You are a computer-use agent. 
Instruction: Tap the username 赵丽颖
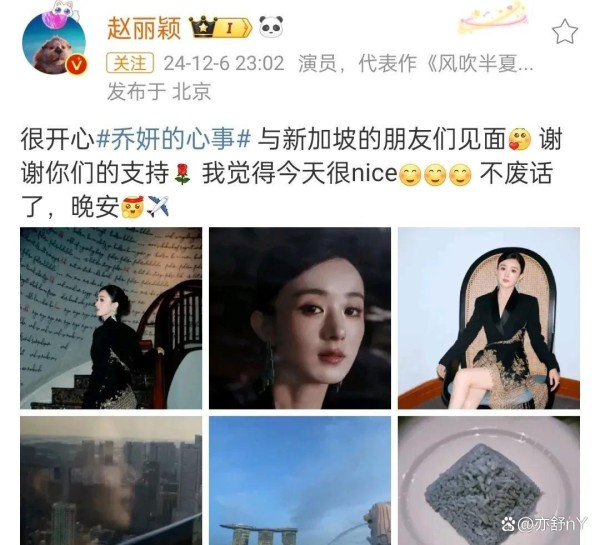139,26
